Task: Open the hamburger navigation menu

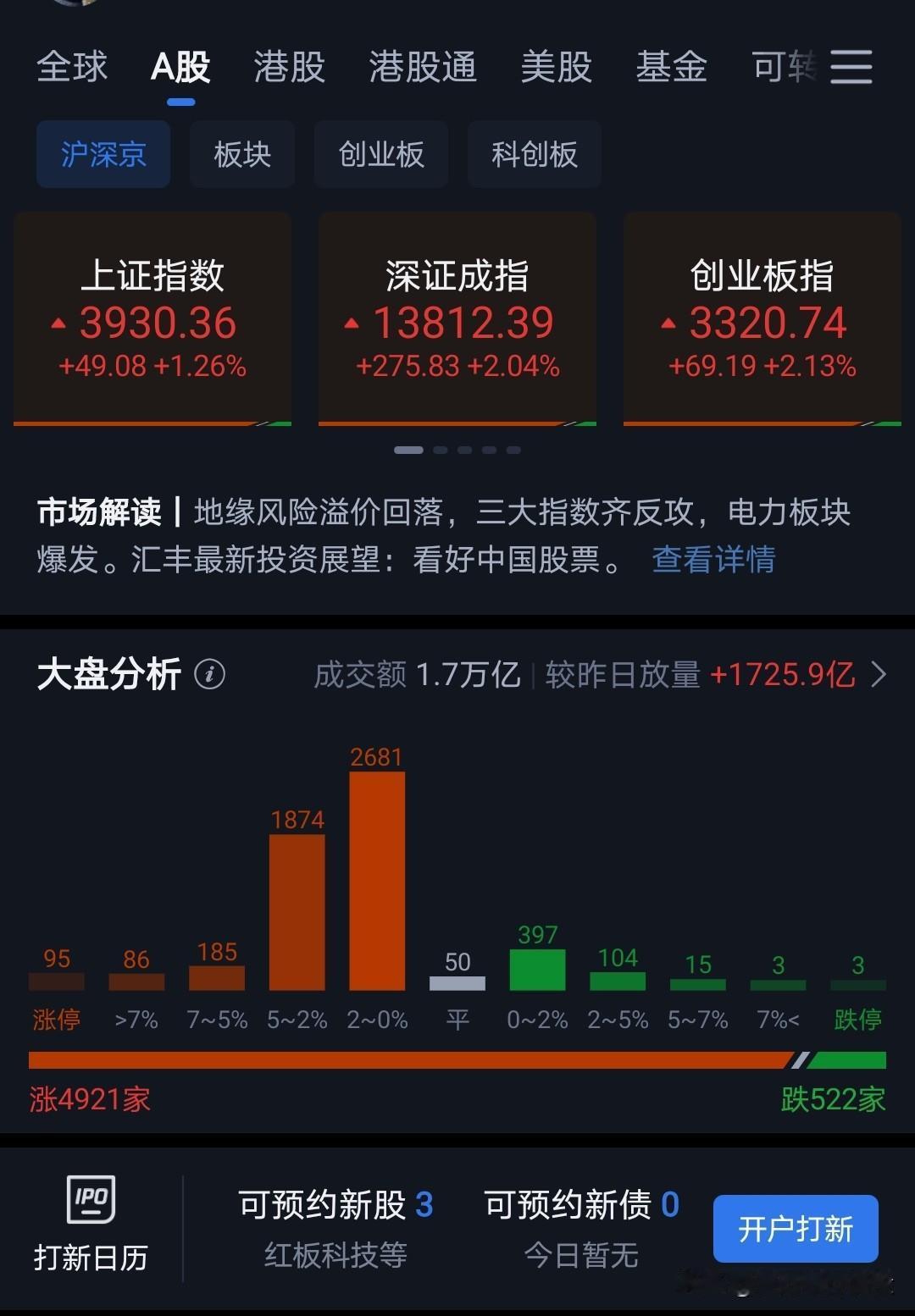Action: coord(853,68)
